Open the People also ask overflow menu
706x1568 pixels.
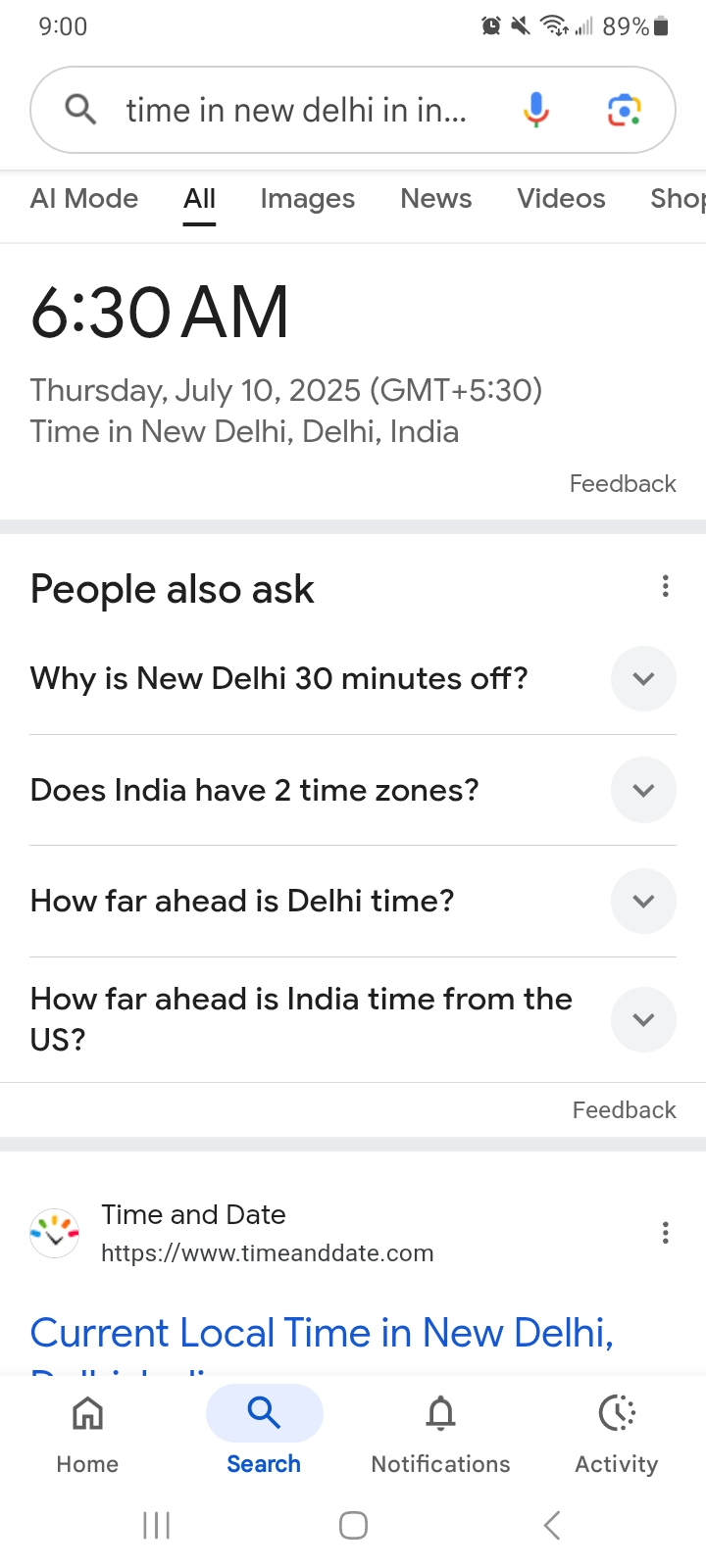(666, 586)
